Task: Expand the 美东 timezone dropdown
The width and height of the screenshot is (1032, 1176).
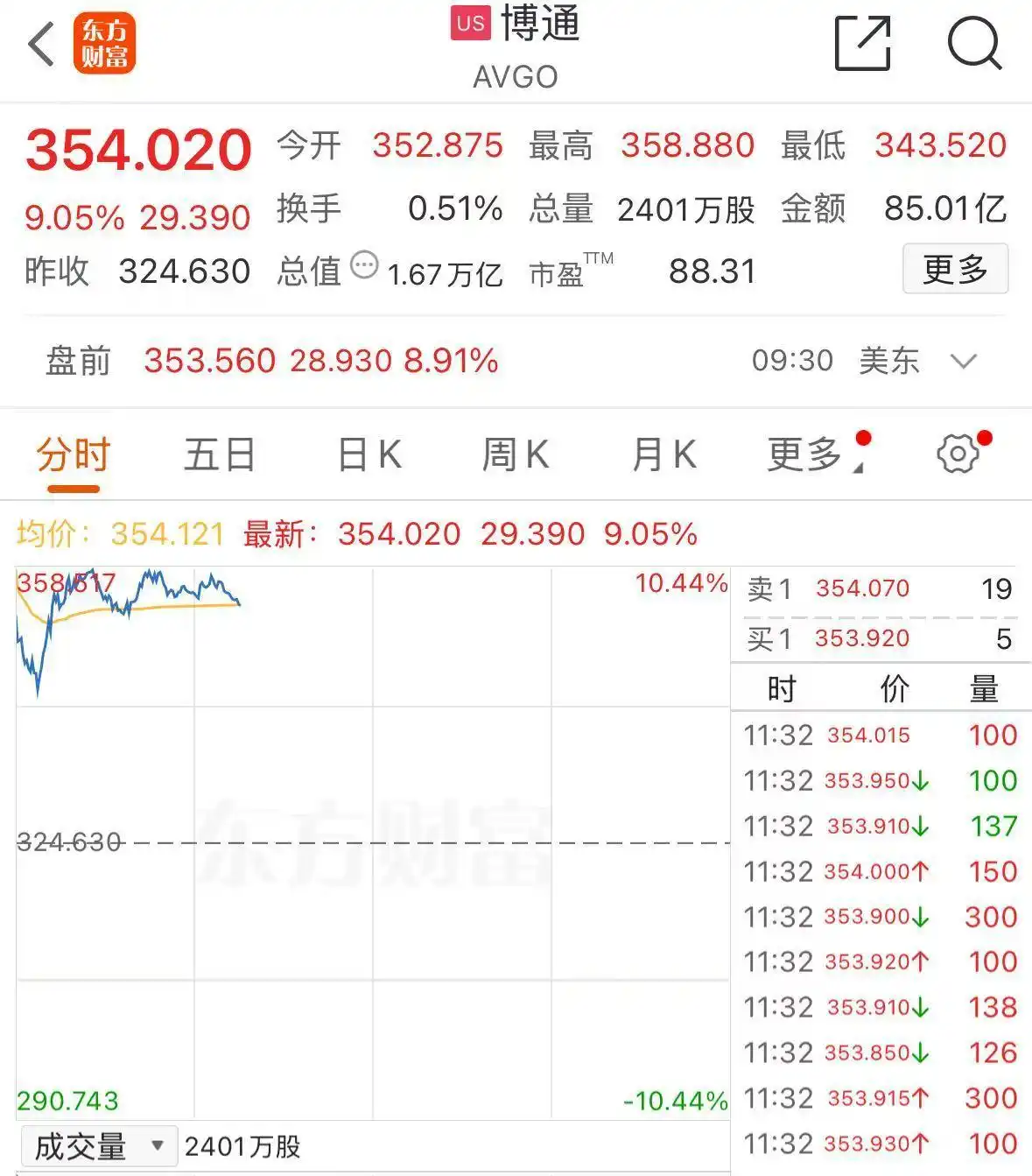Action: 927,360
